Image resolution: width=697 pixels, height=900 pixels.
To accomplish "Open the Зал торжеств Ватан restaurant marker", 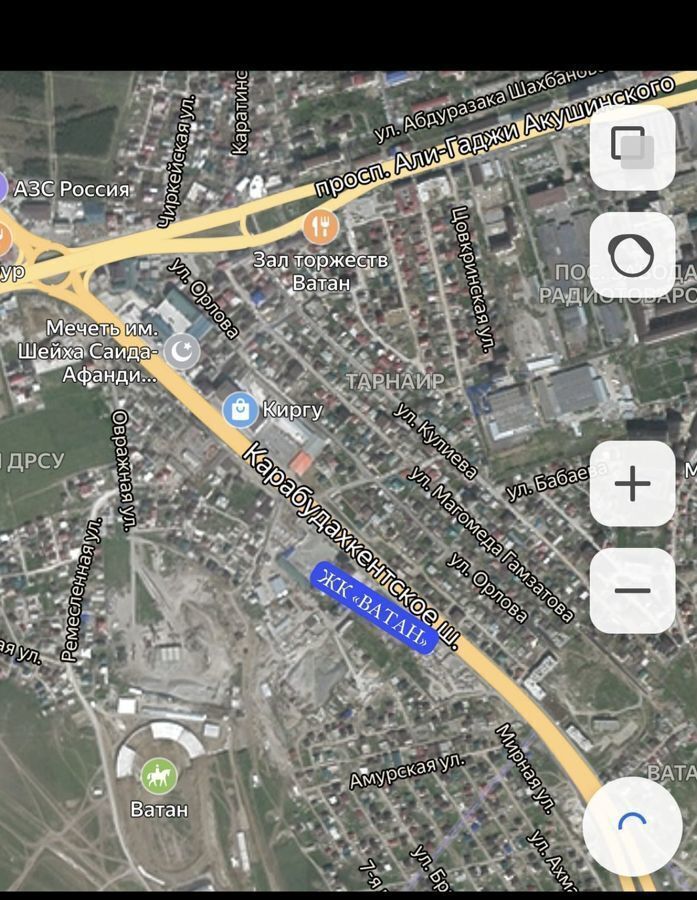I will click(321, 227).
